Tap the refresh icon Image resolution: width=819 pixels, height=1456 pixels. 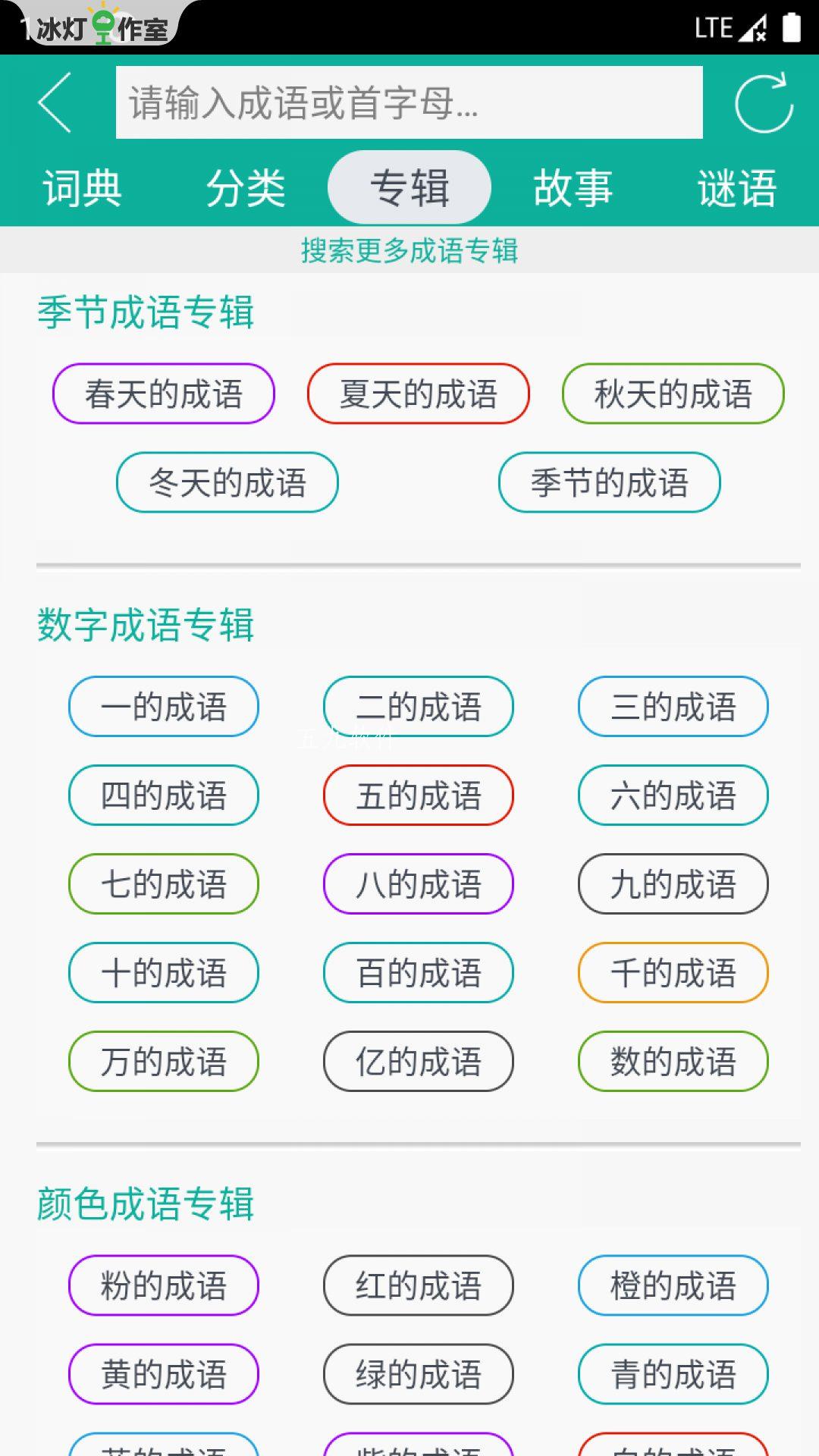tap(764, 102)
